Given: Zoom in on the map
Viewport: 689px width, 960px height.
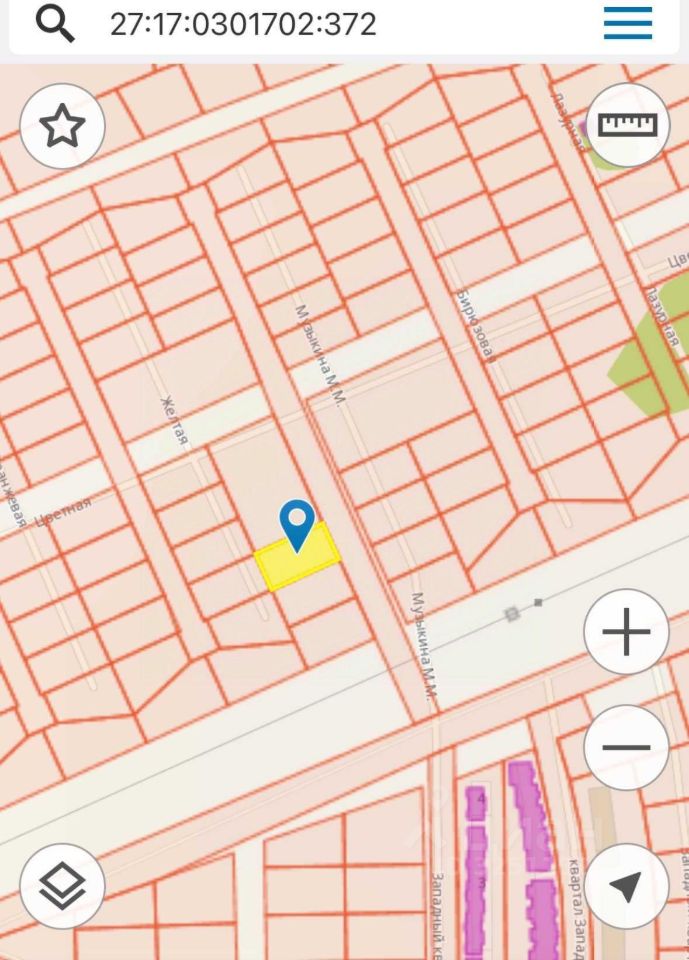Looking at the screenshot, I should 626,632.
